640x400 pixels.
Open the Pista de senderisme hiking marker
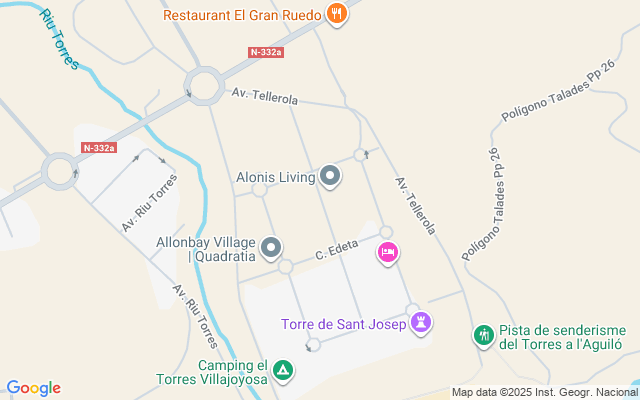pyautogui.click(x=484, y=335)
